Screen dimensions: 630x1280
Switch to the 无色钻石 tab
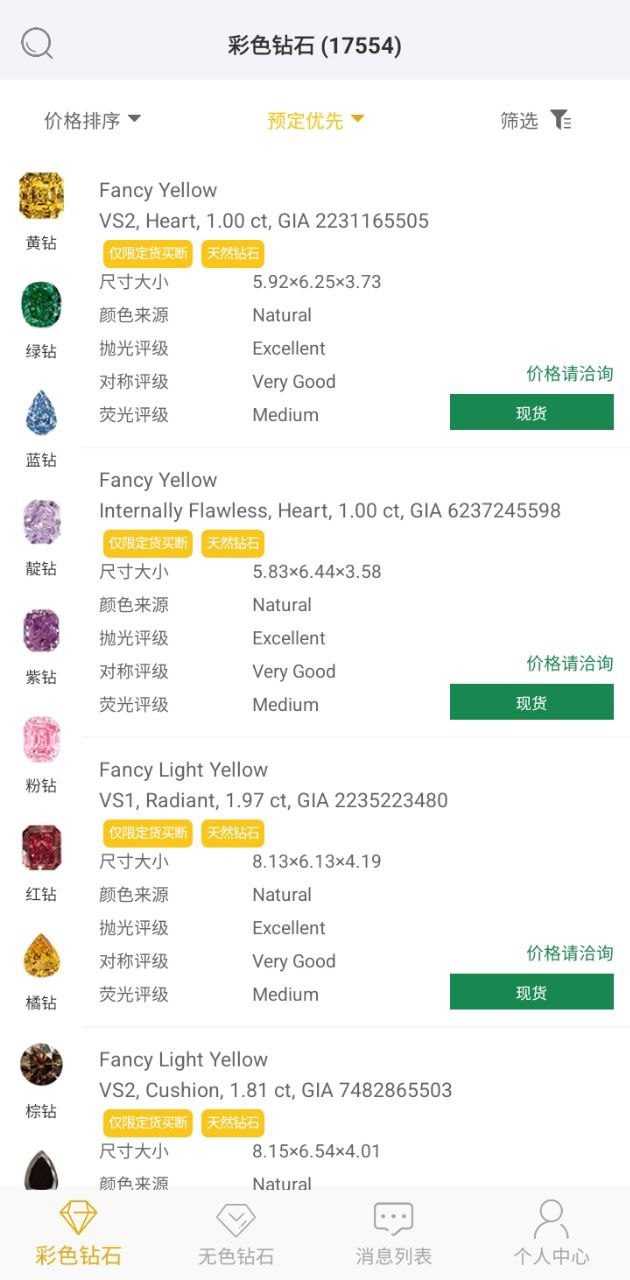tap(236, 1234)
